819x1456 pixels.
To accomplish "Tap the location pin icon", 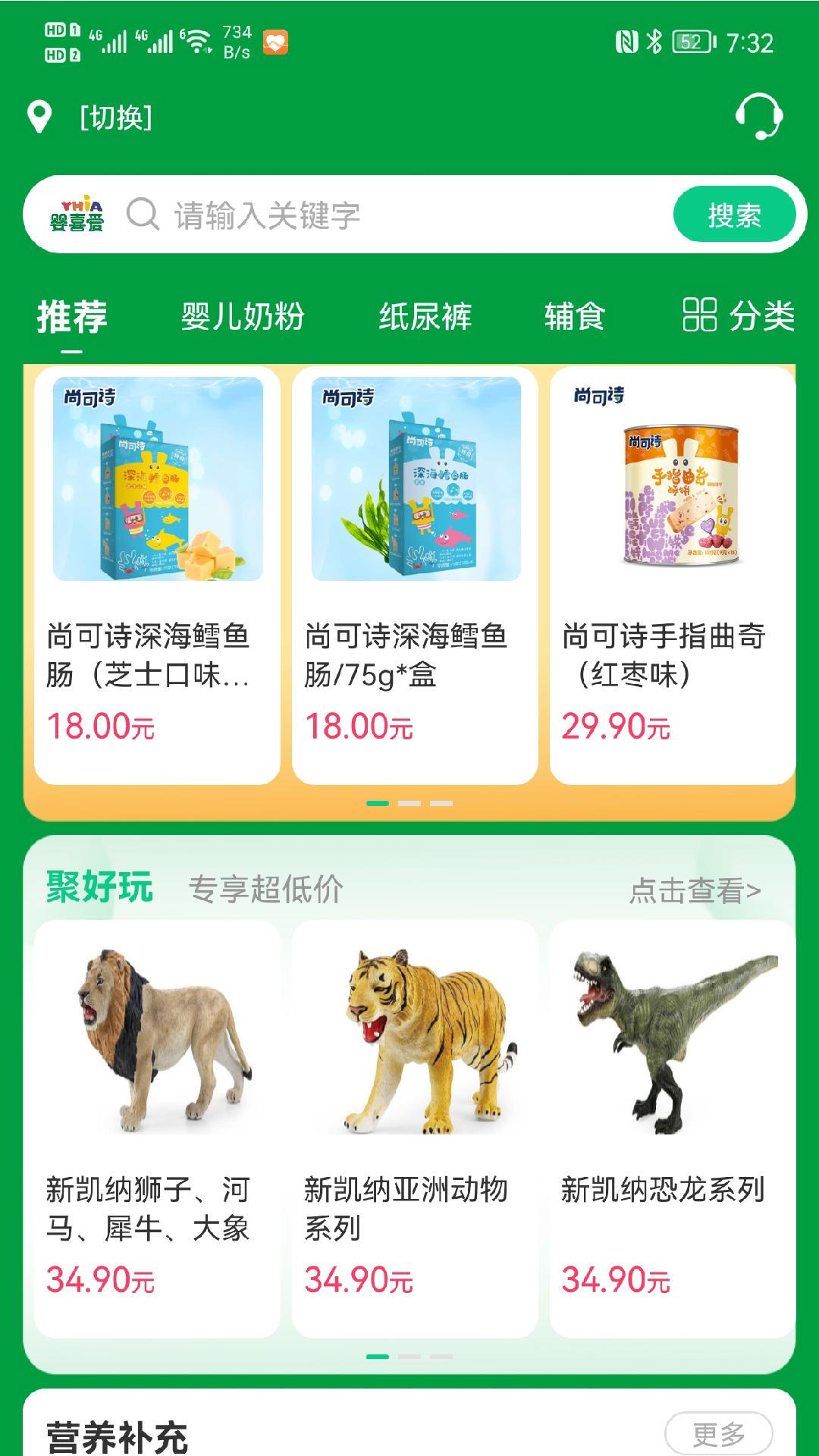I will (x=40, y=118).
